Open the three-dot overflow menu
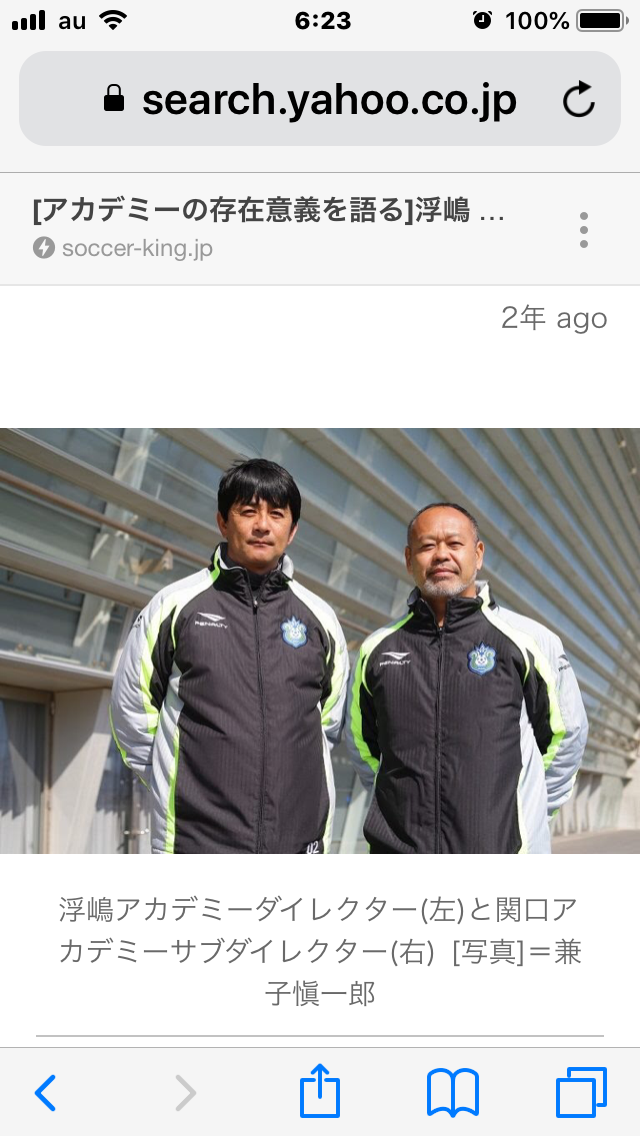The width and height of the screenshot is (640, 1136). tap(584, 230)
